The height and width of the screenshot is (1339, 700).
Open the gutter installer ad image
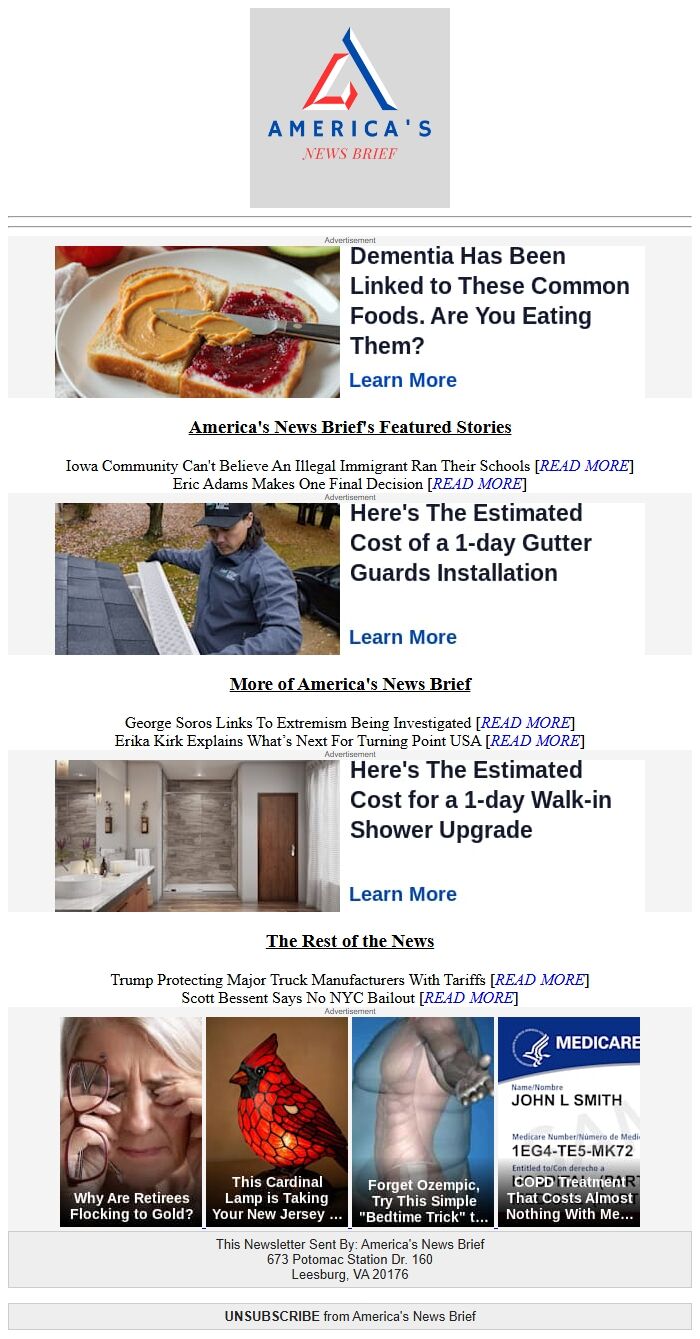coord(197,579)
